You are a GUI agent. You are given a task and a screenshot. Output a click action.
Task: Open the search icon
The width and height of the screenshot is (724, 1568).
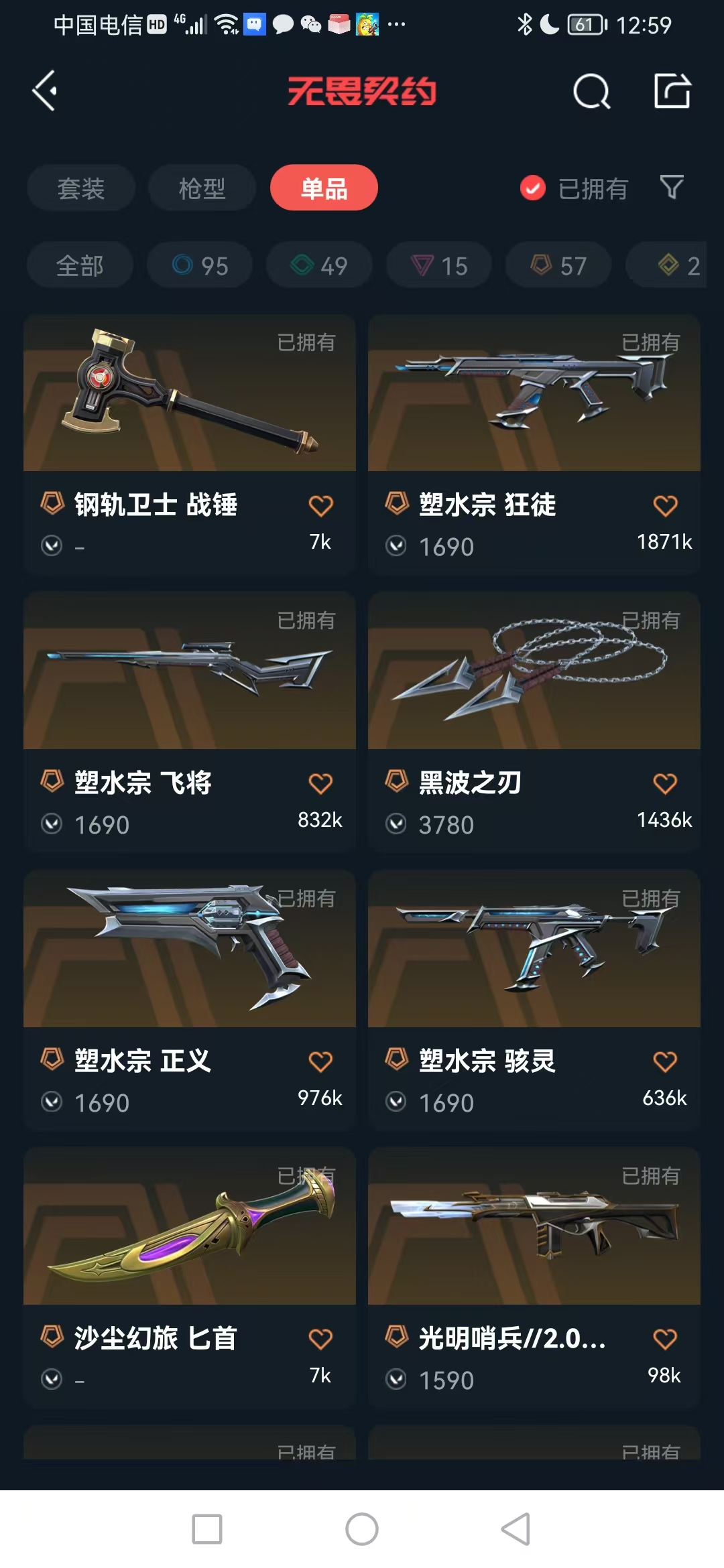pos(591,91)
